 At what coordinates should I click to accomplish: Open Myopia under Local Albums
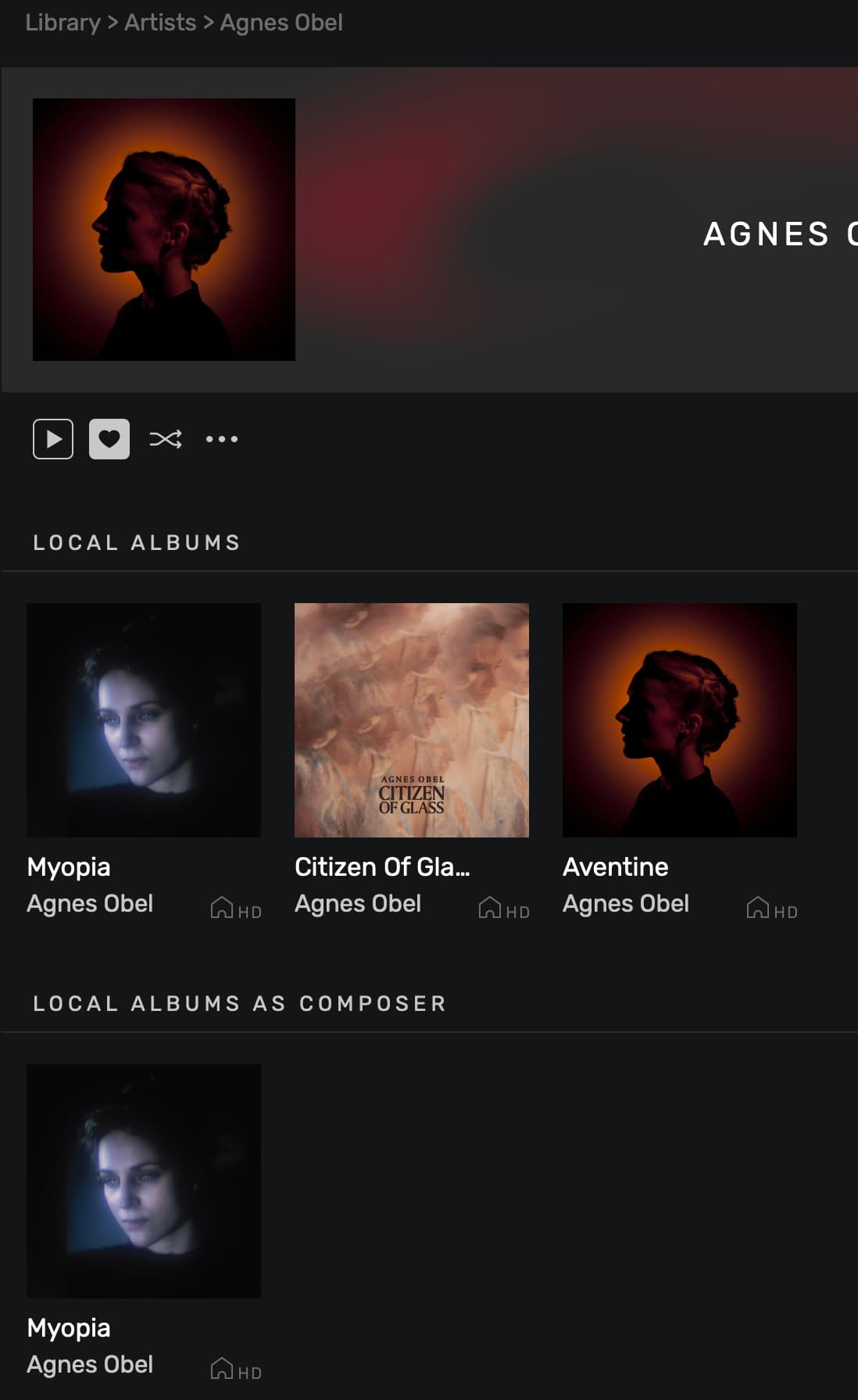(144, 720)
